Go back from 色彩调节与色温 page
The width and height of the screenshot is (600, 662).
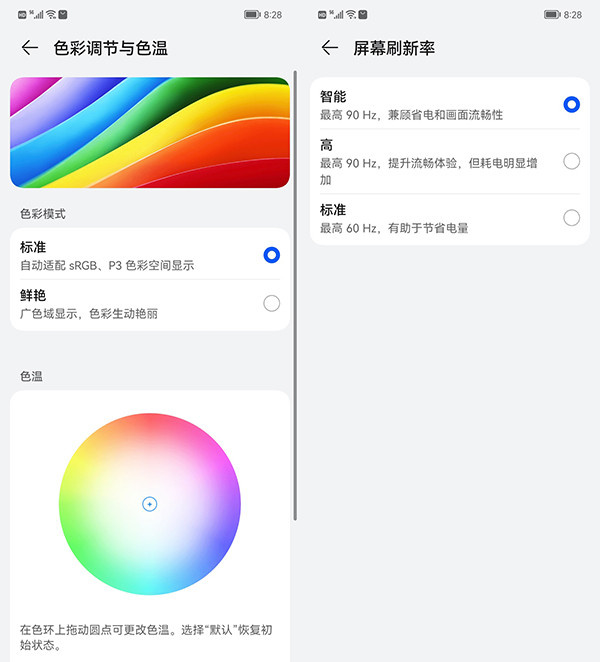pyautogui.click(x=30, y=48)
